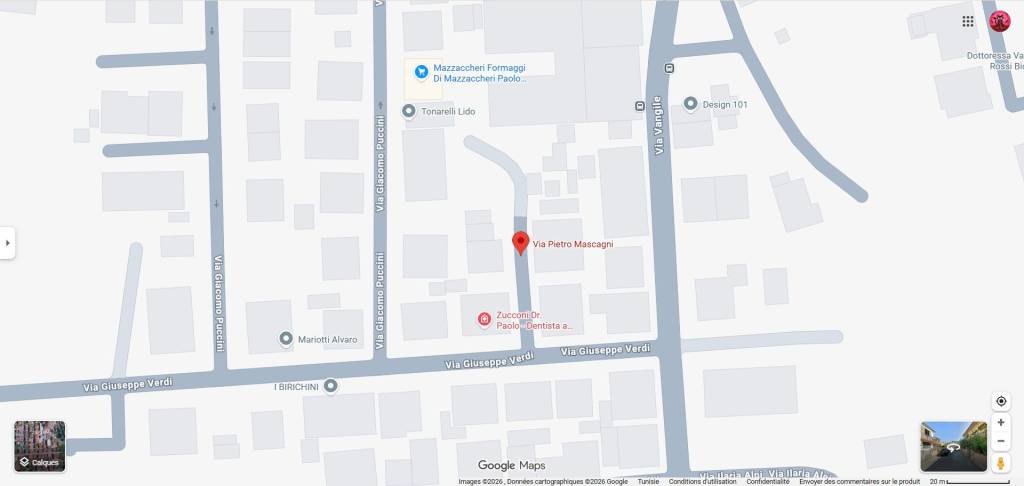Select Tonarelli Lido place marker
This screenshot has width=1024, height=486.
[x=408, y=111]
